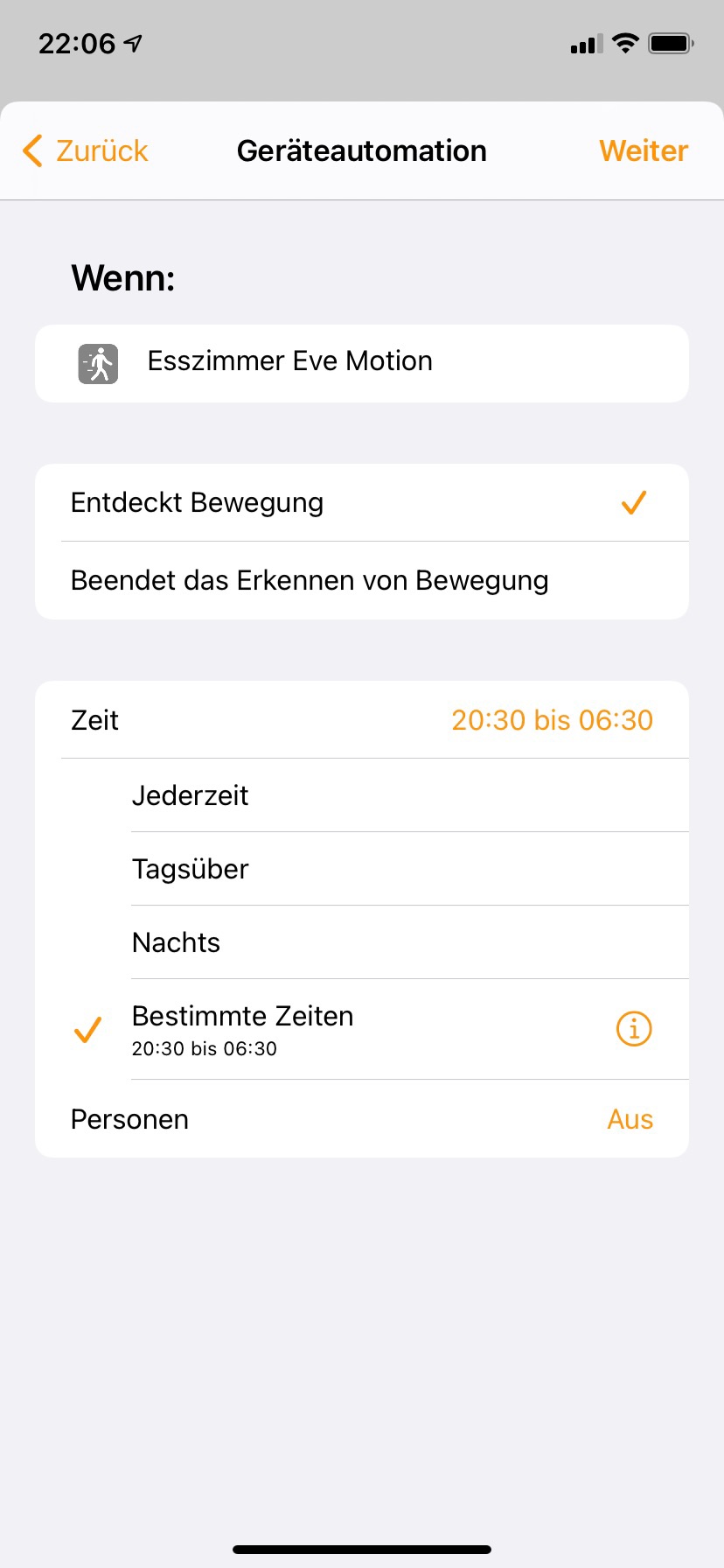Open info icon for Bestimmte Zeiten

tap(634, 1028)
